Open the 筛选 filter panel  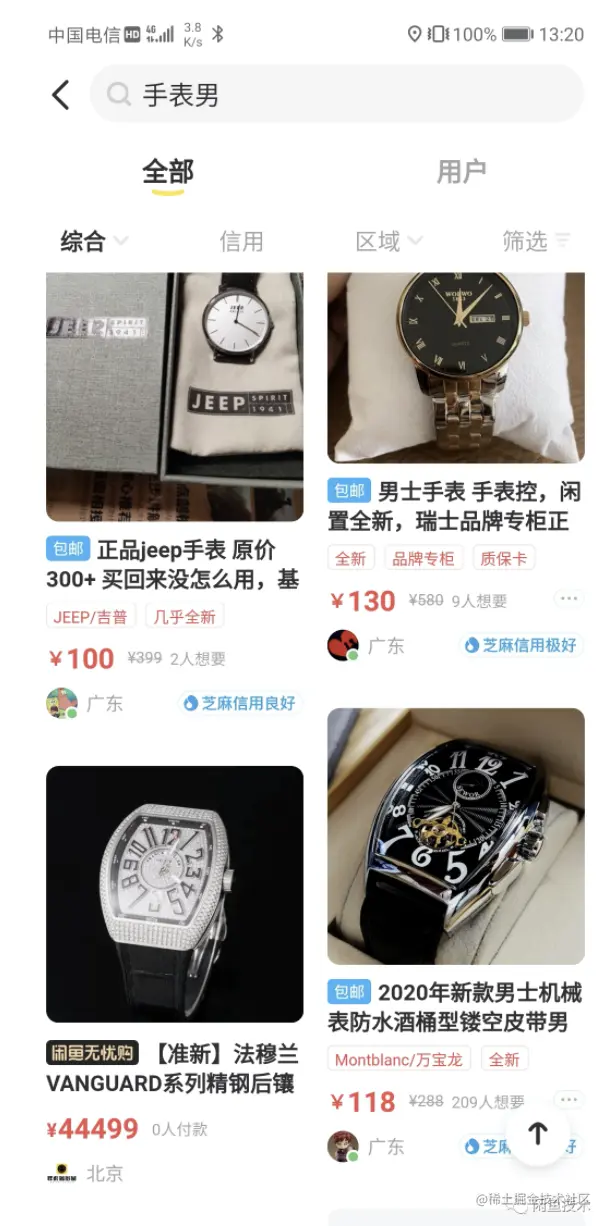(x=536, y=241)
